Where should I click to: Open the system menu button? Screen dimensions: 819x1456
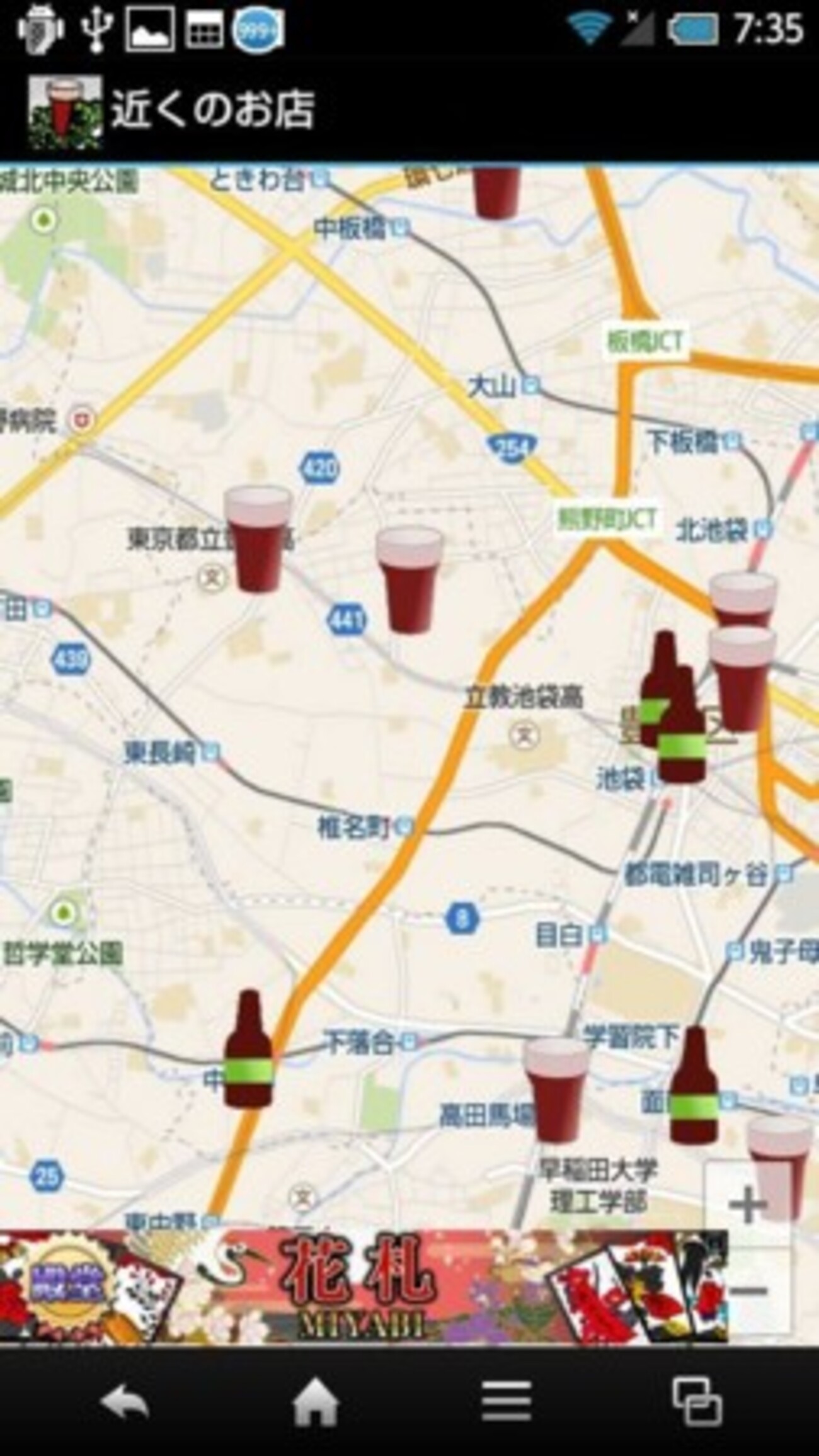pos(506,1402)
